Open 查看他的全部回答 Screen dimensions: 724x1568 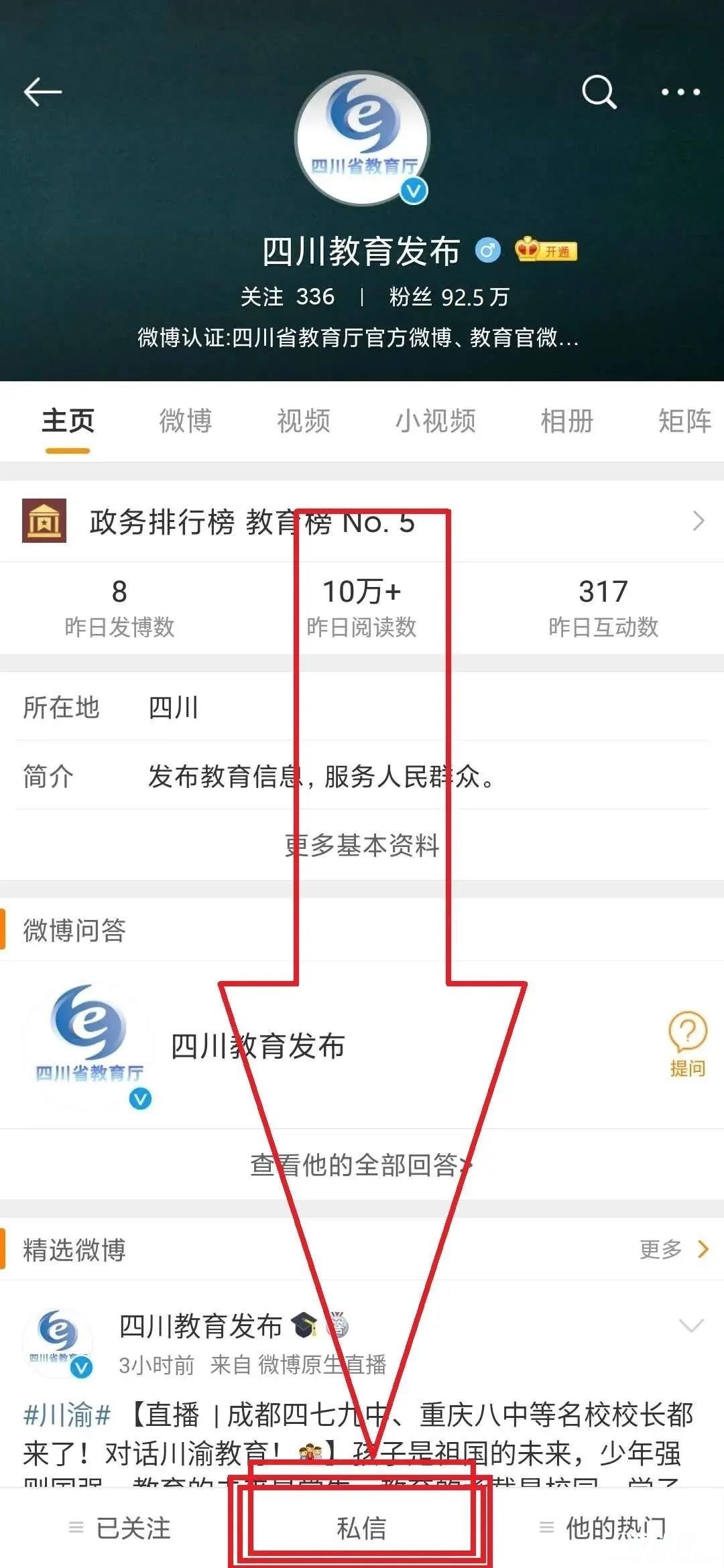pos(362,1165)
